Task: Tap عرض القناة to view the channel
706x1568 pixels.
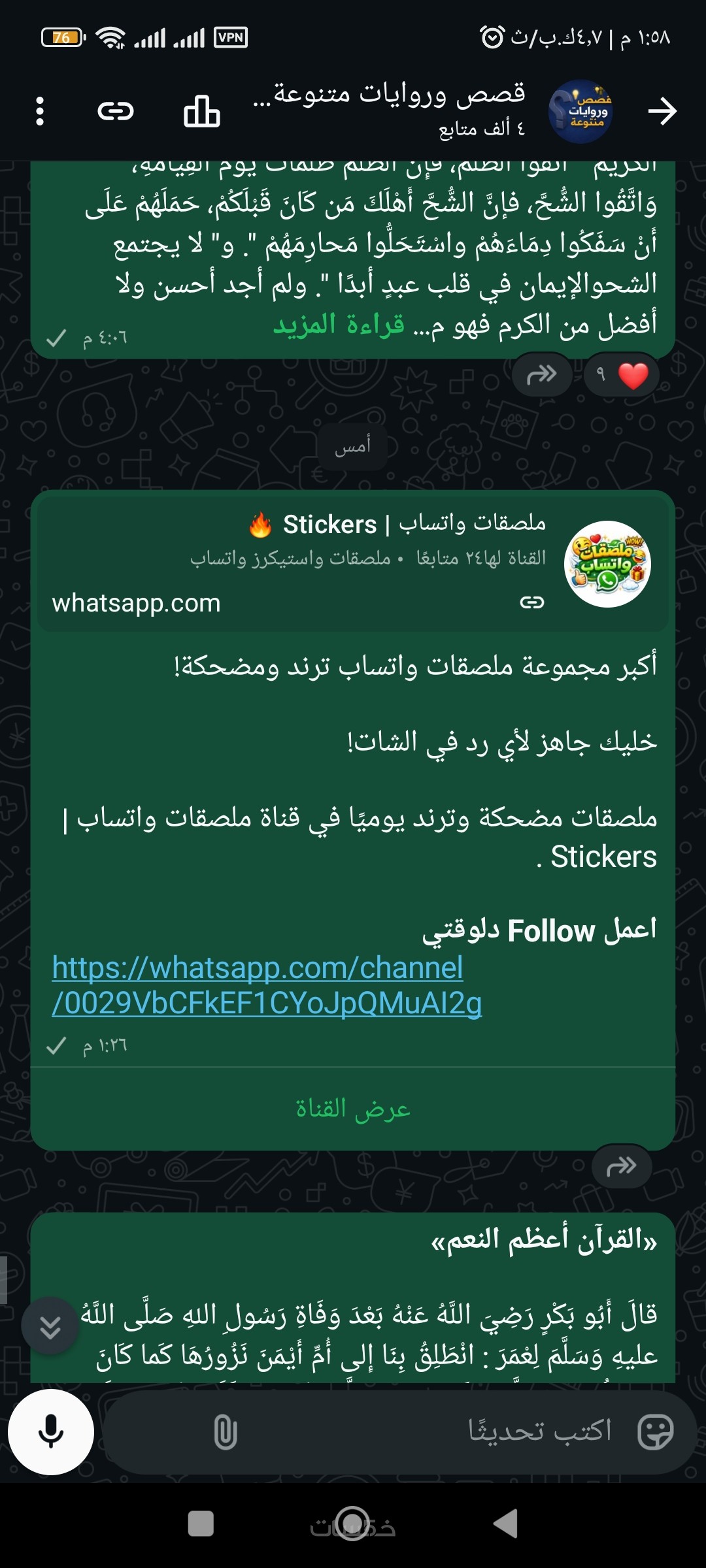Action: point(353,1109)
